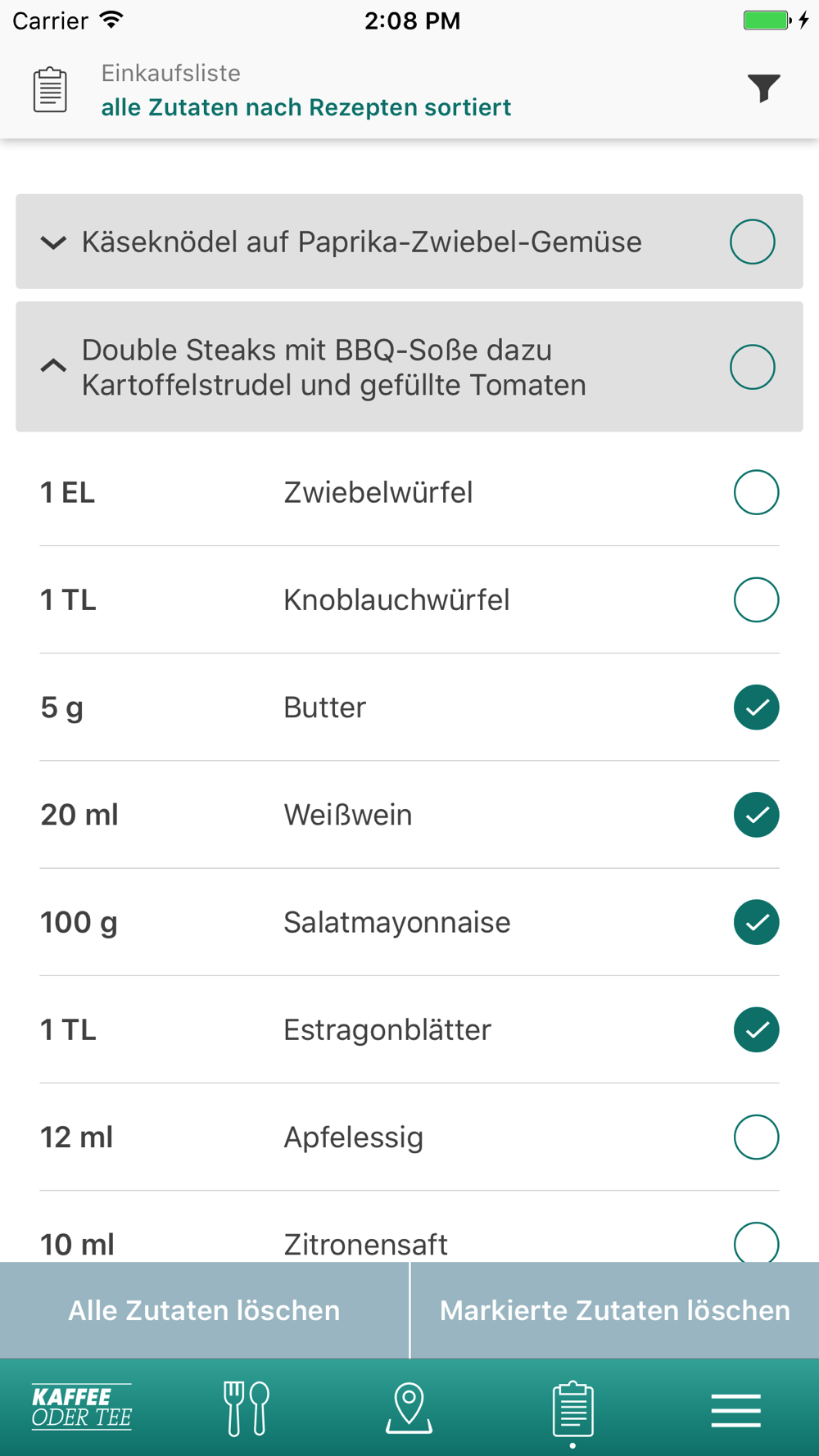The width and height of the screenshot is (819, 1456).
Task: Open the filter funnel icon
Action: tap(763, 88)
